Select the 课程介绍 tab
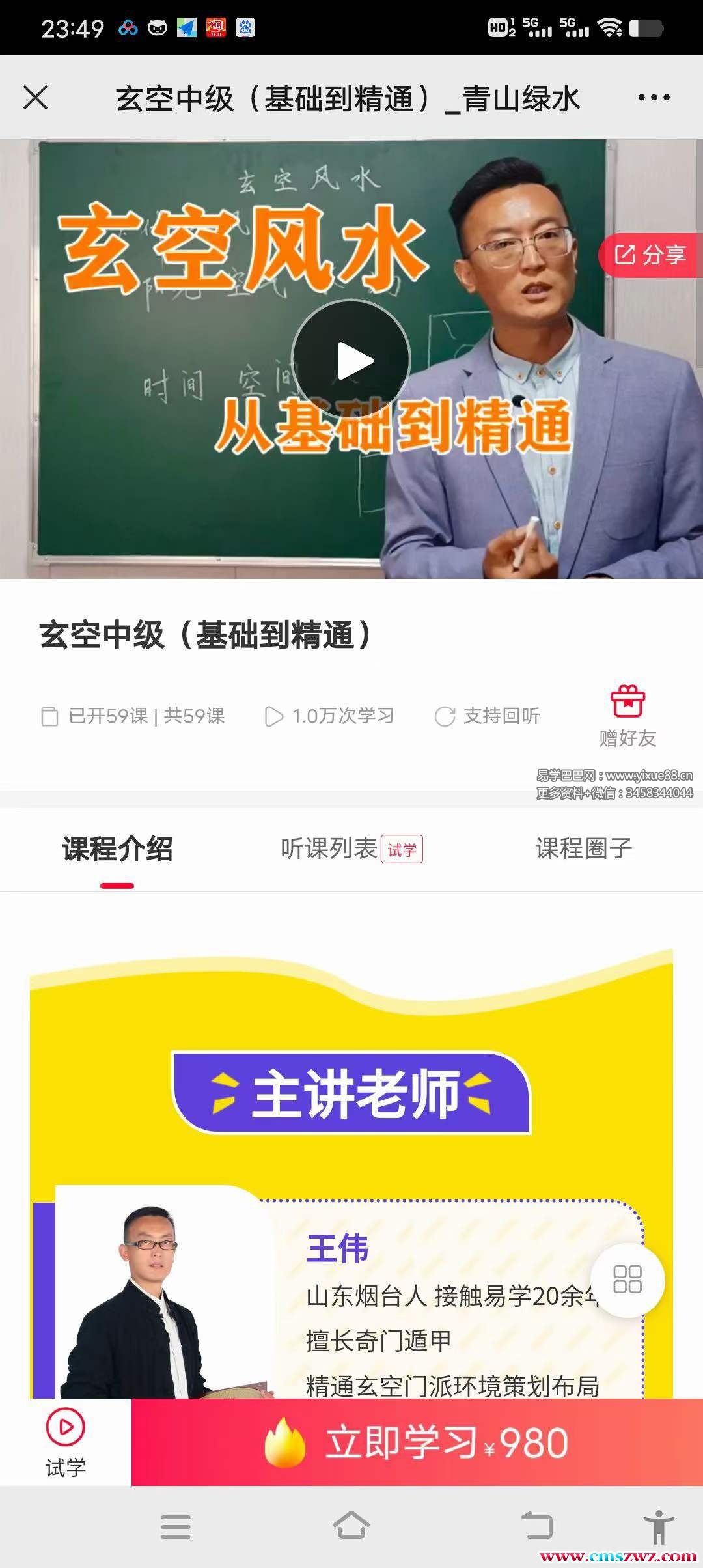Viewport: 703px width, 1568px height. pyautogui.click(x=117, y=849)
